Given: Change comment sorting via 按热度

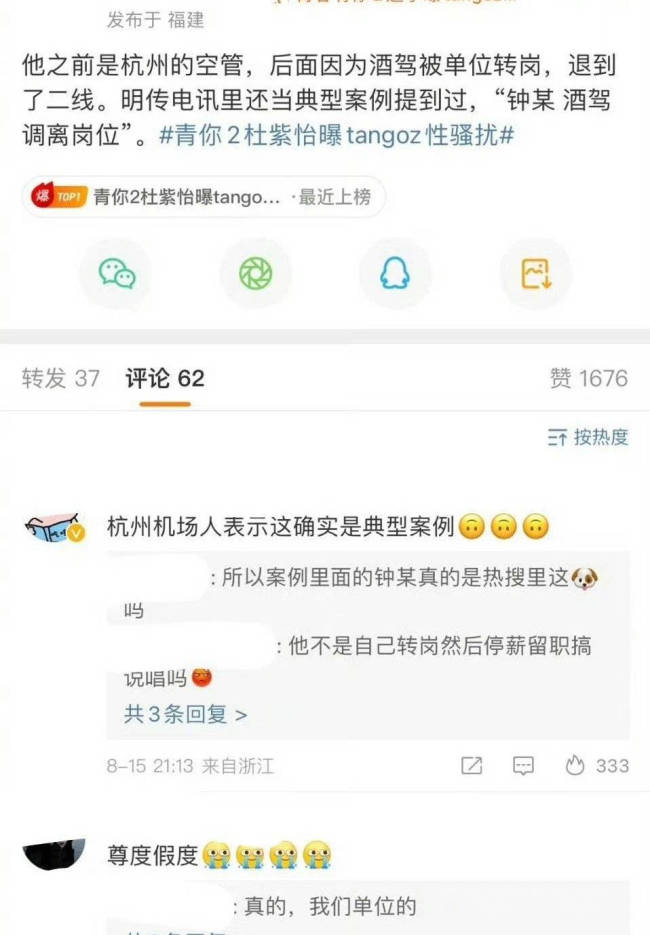Looking at the screenshot, I should pos(588,437).
